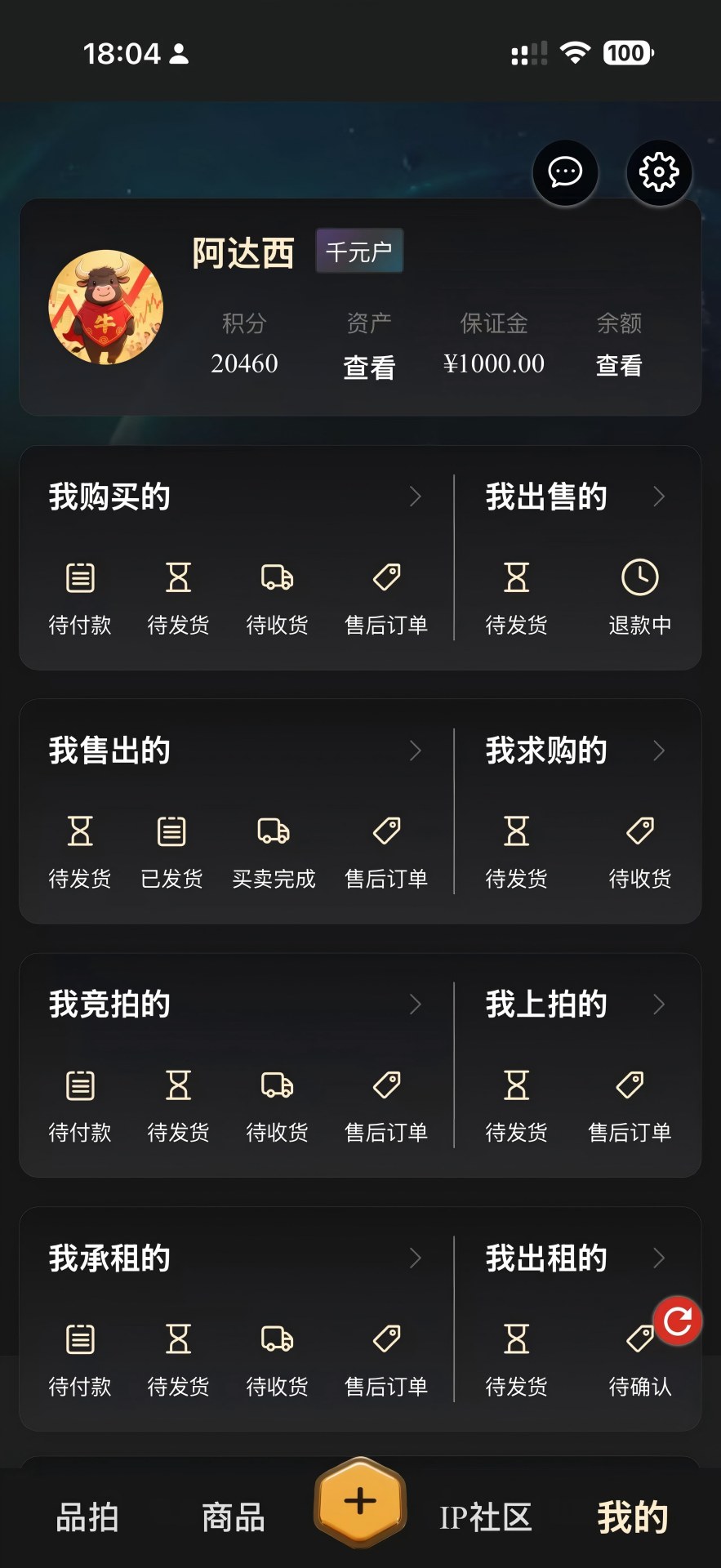Click 退款中 clock icon in 我出售的

[x=641, y=577]
